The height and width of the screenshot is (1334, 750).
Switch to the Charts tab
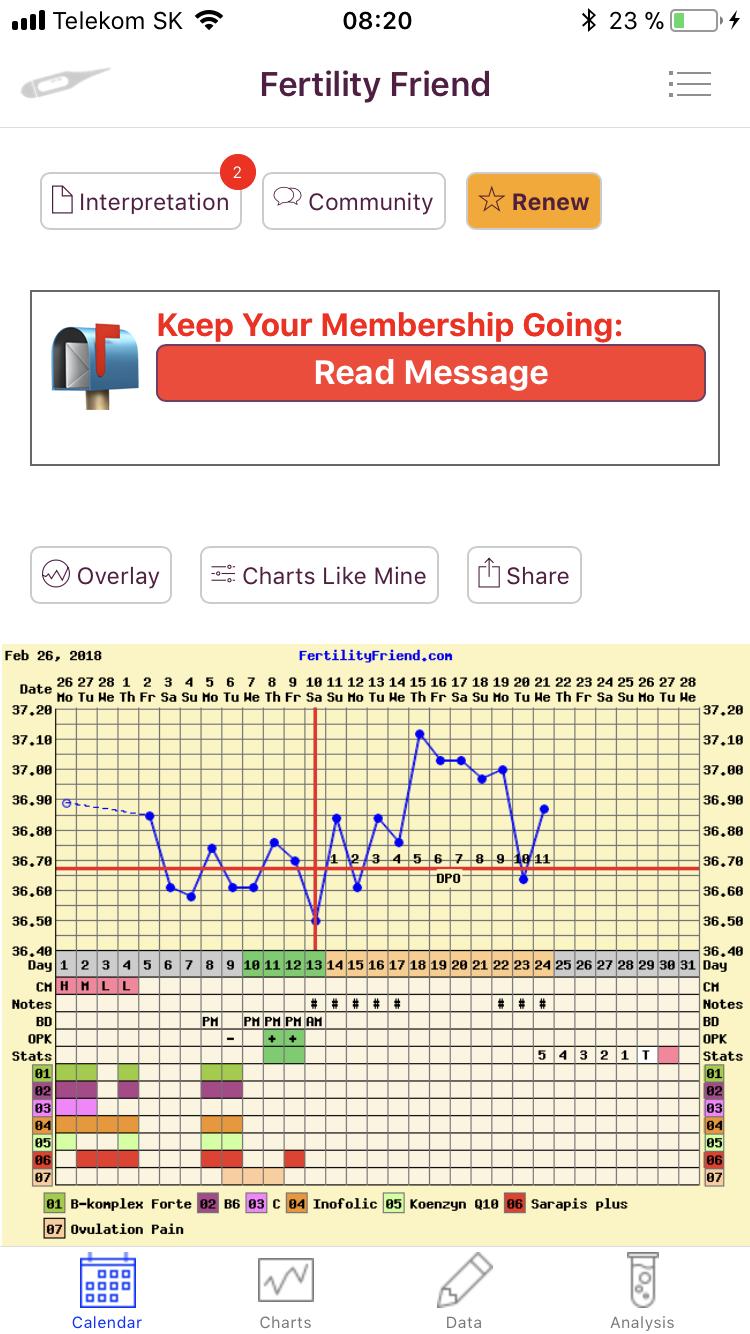tap(285, 1291)
